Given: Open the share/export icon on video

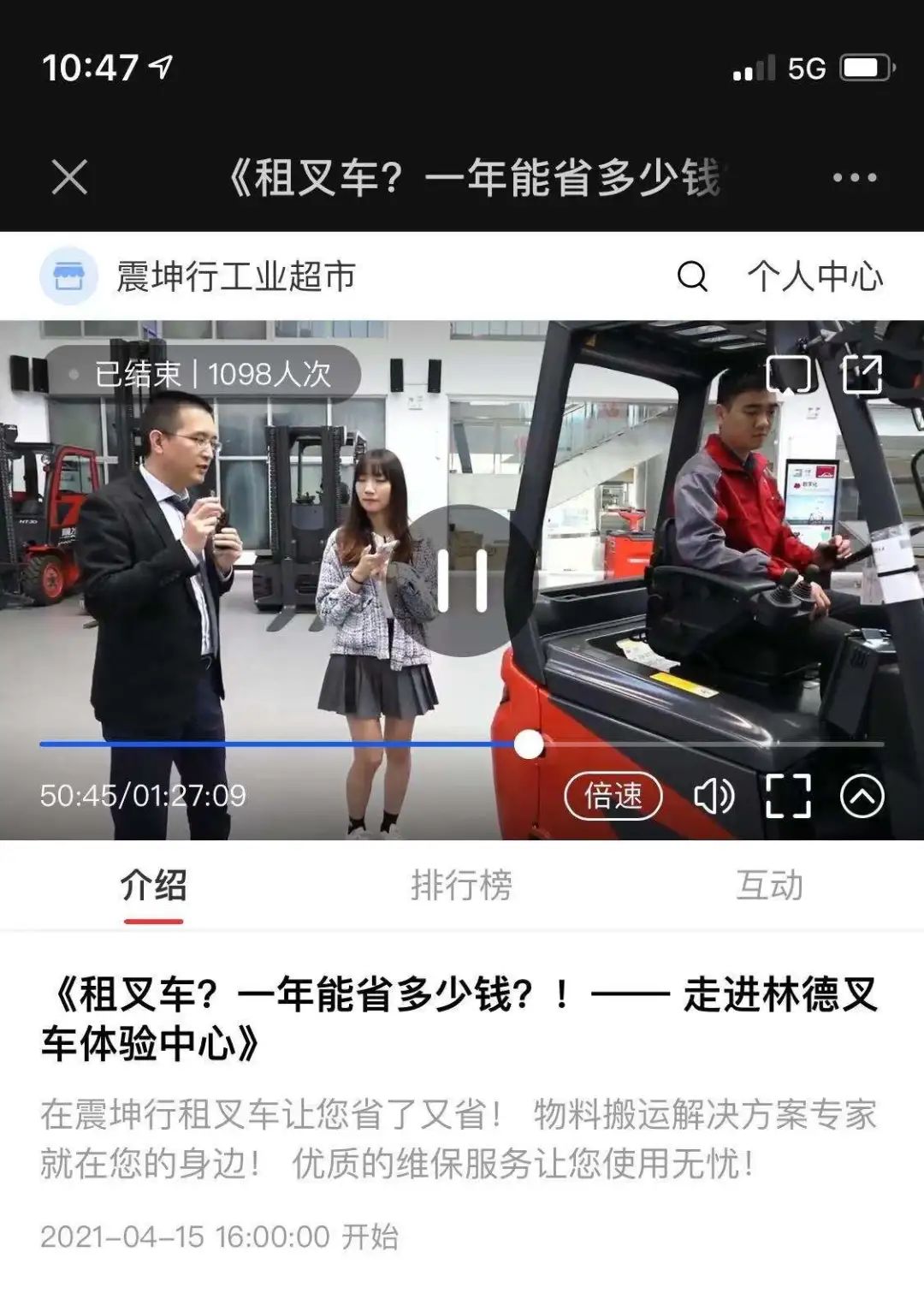Looking at the screenshot, I should click(x=862, y=374).
